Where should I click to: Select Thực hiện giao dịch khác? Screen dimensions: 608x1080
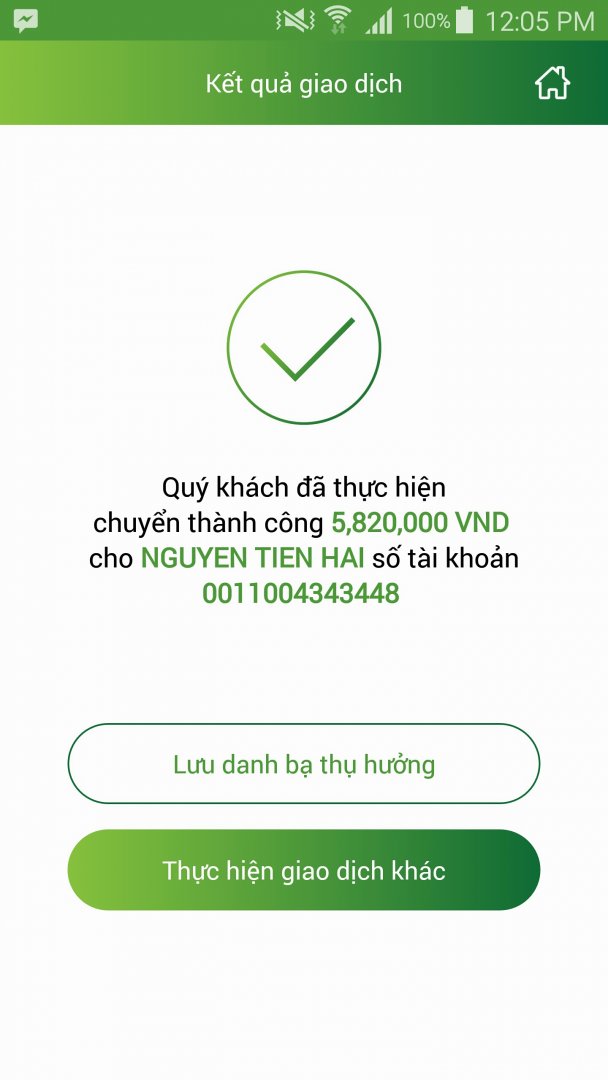coord(303,870)
